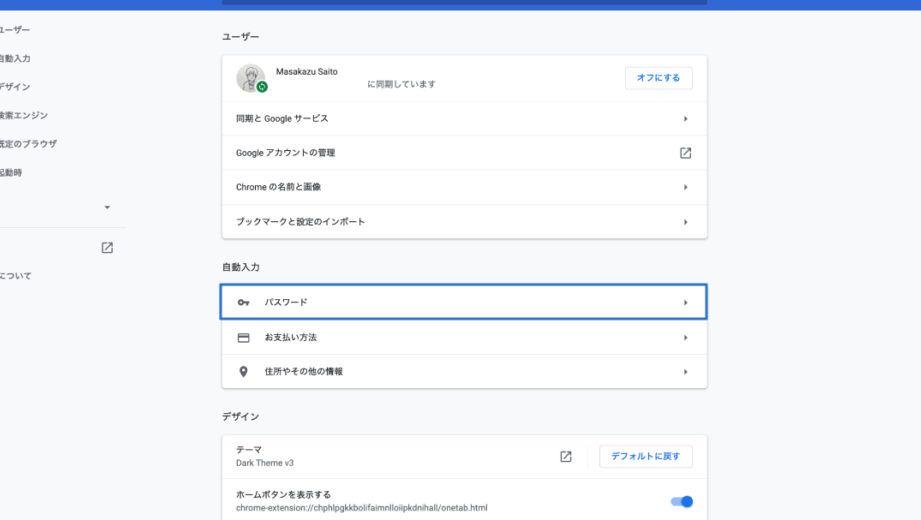Open the テーマ external link icon

[566, 457]
